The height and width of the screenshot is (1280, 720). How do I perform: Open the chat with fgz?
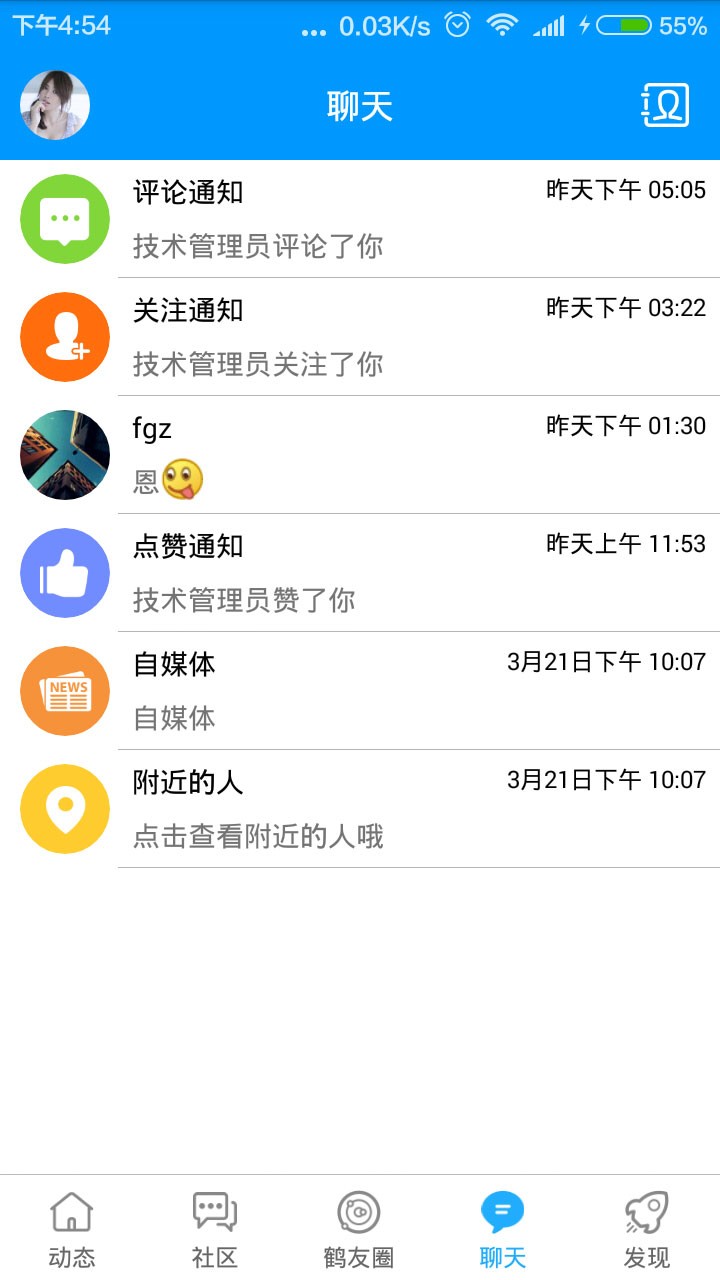click(x=360, y=455)
